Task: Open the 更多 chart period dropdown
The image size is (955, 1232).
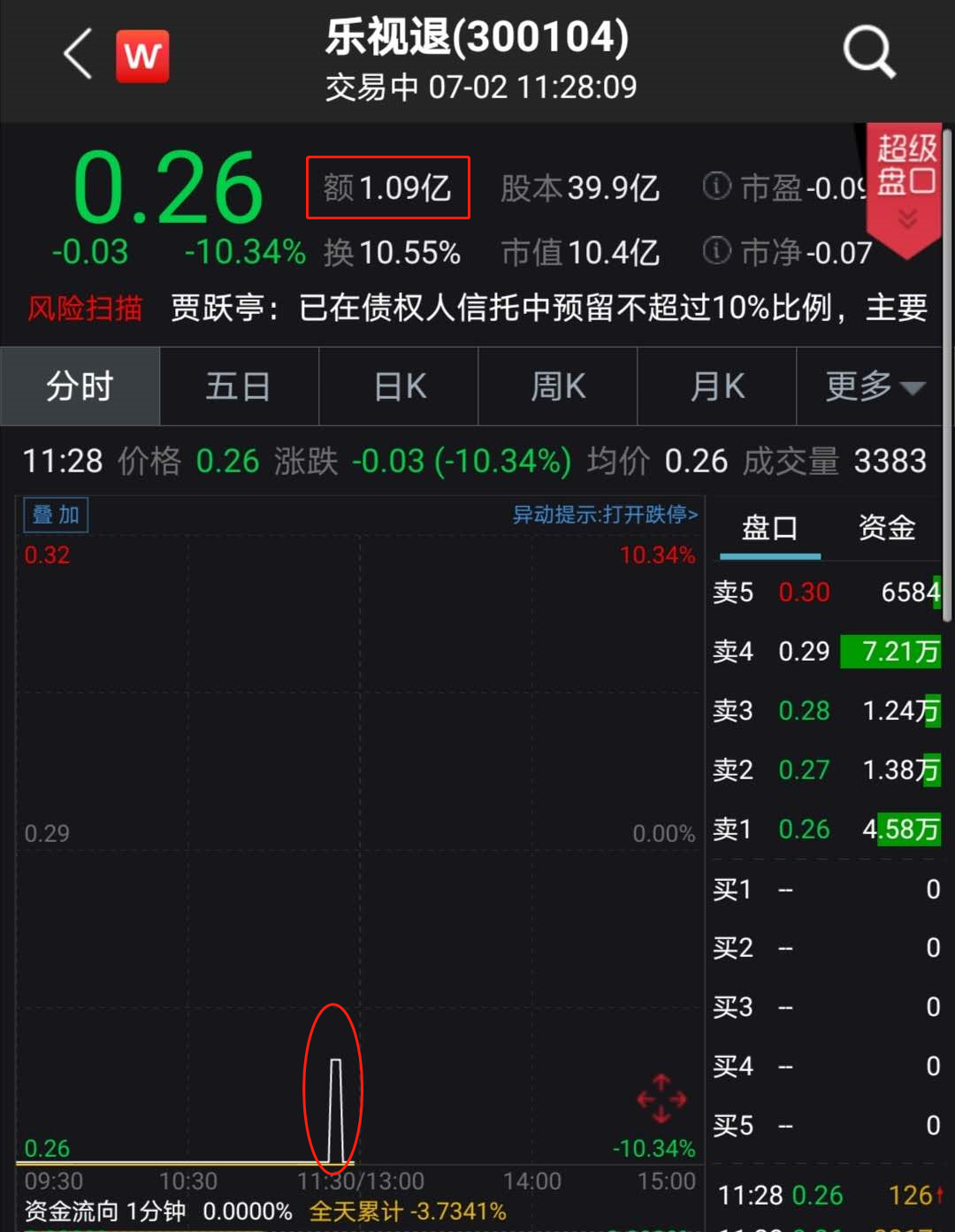Action: tap(875, 386)
